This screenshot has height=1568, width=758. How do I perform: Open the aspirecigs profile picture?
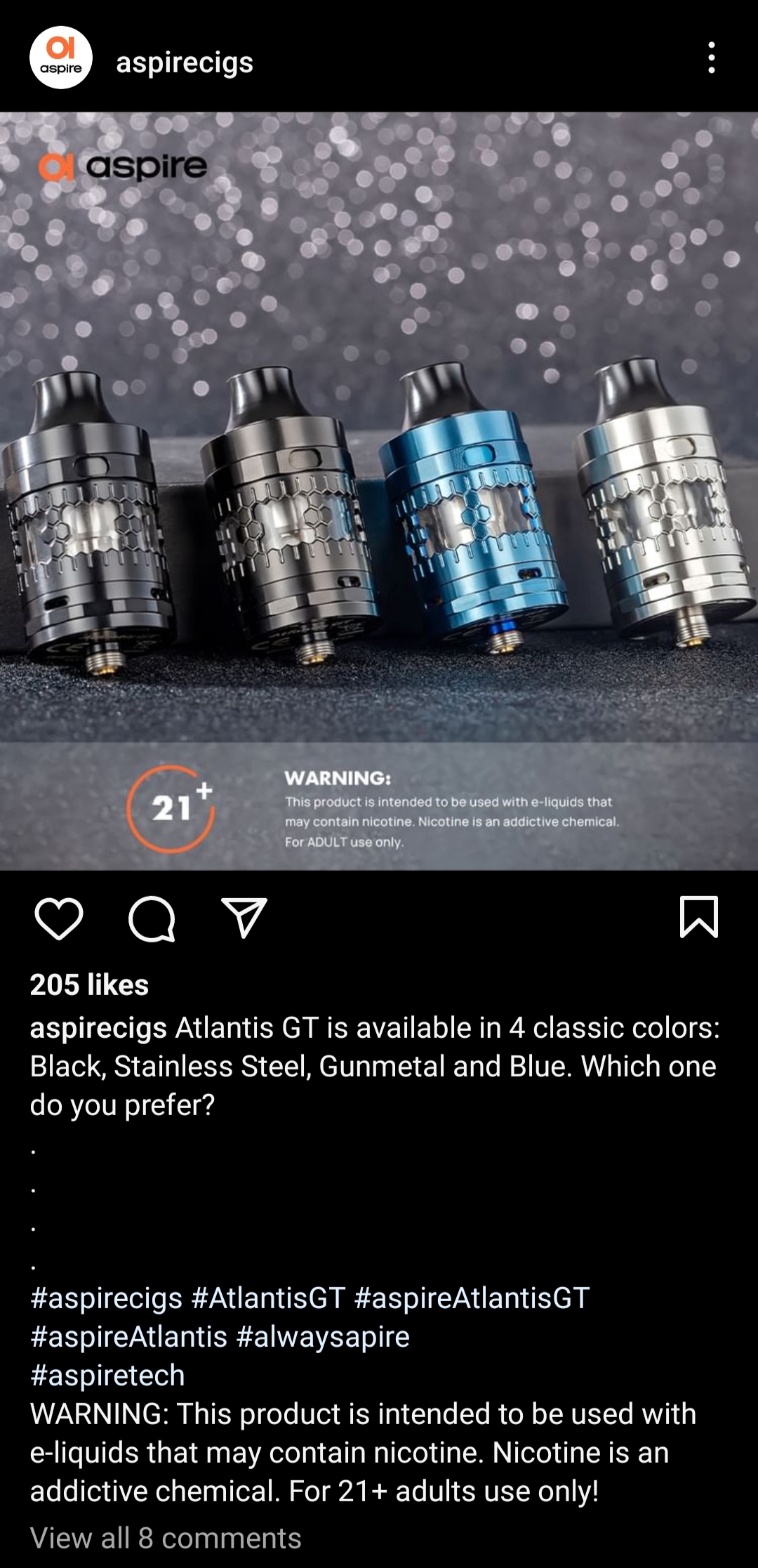click(x=61, y=58)
